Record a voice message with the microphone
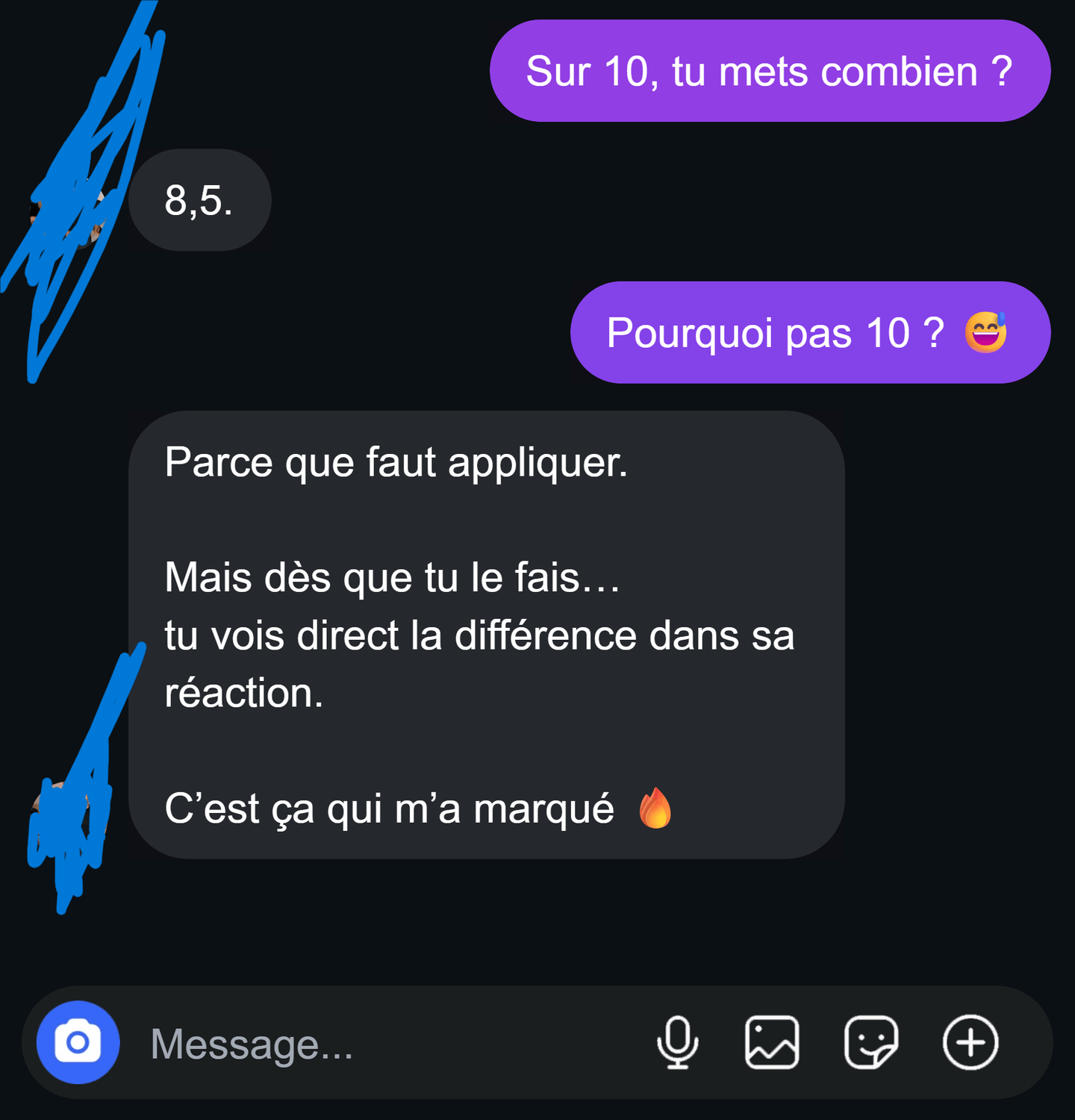The width and height of the screenshot is (1075, 1120). [677, 1042]
